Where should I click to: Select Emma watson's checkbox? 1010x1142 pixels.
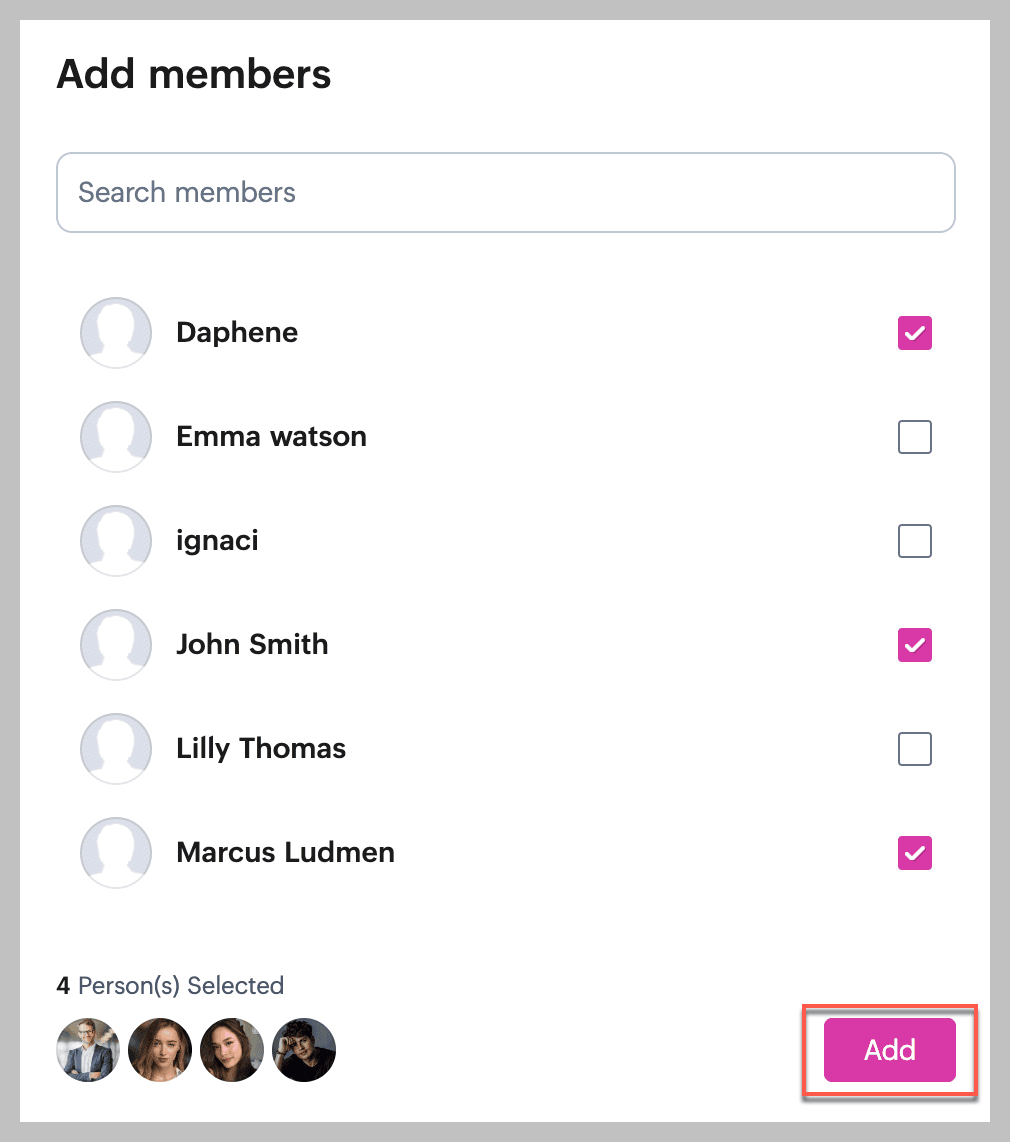(x=915, y=437)
